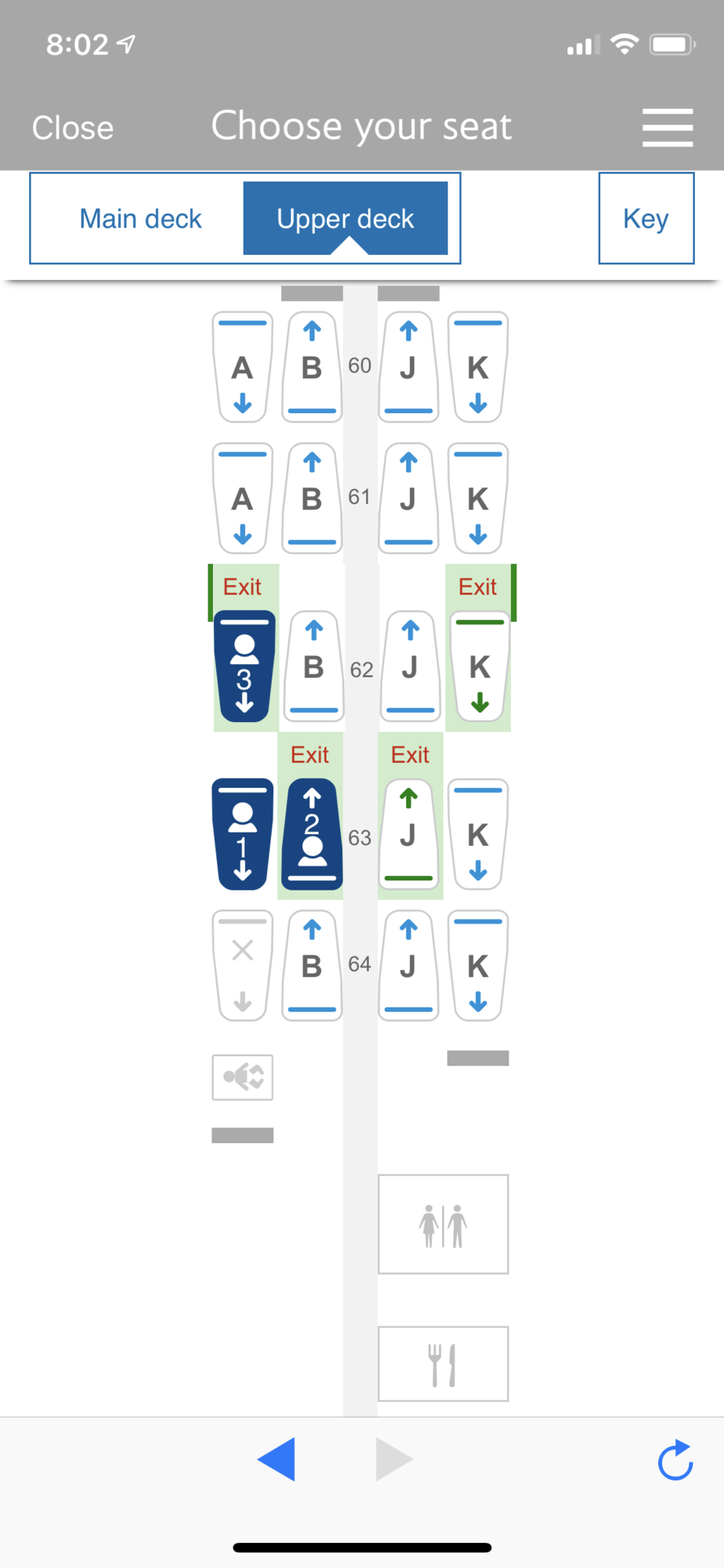
Task: Pick exit seat J in row 63
Action: point(408,834)
